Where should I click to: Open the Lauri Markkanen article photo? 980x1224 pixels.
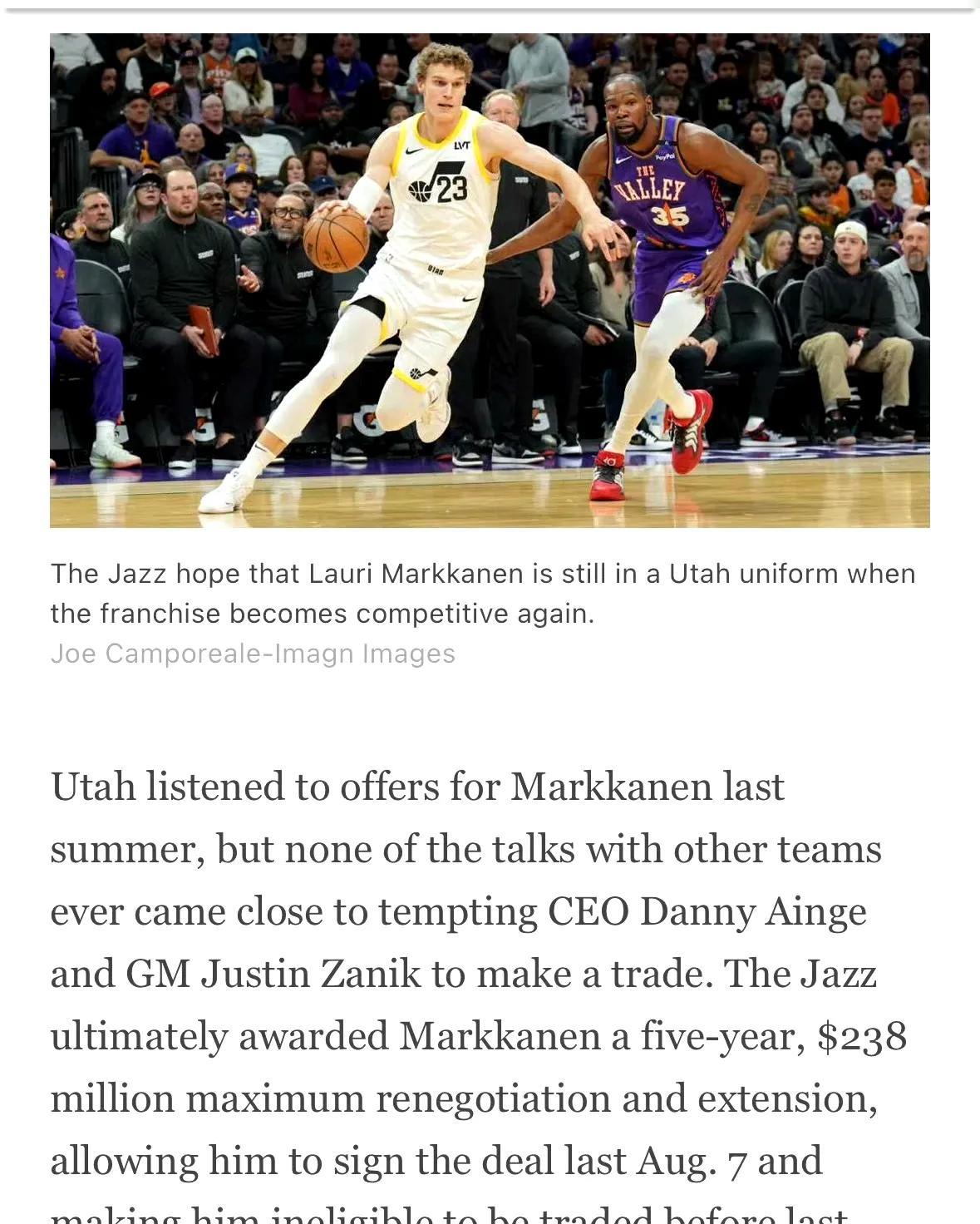[490, 280]
